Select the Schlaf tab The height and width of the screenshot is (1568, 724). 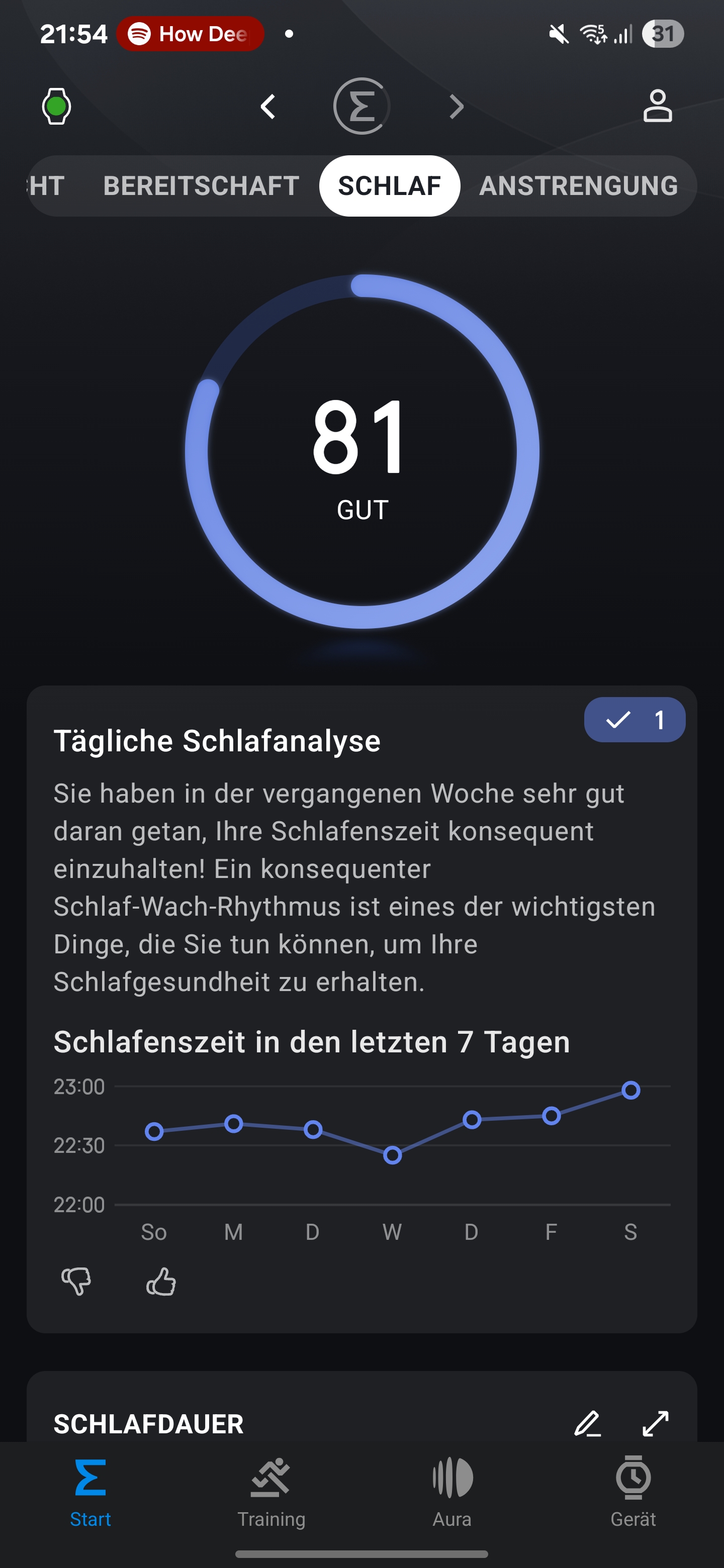point(389,186)
